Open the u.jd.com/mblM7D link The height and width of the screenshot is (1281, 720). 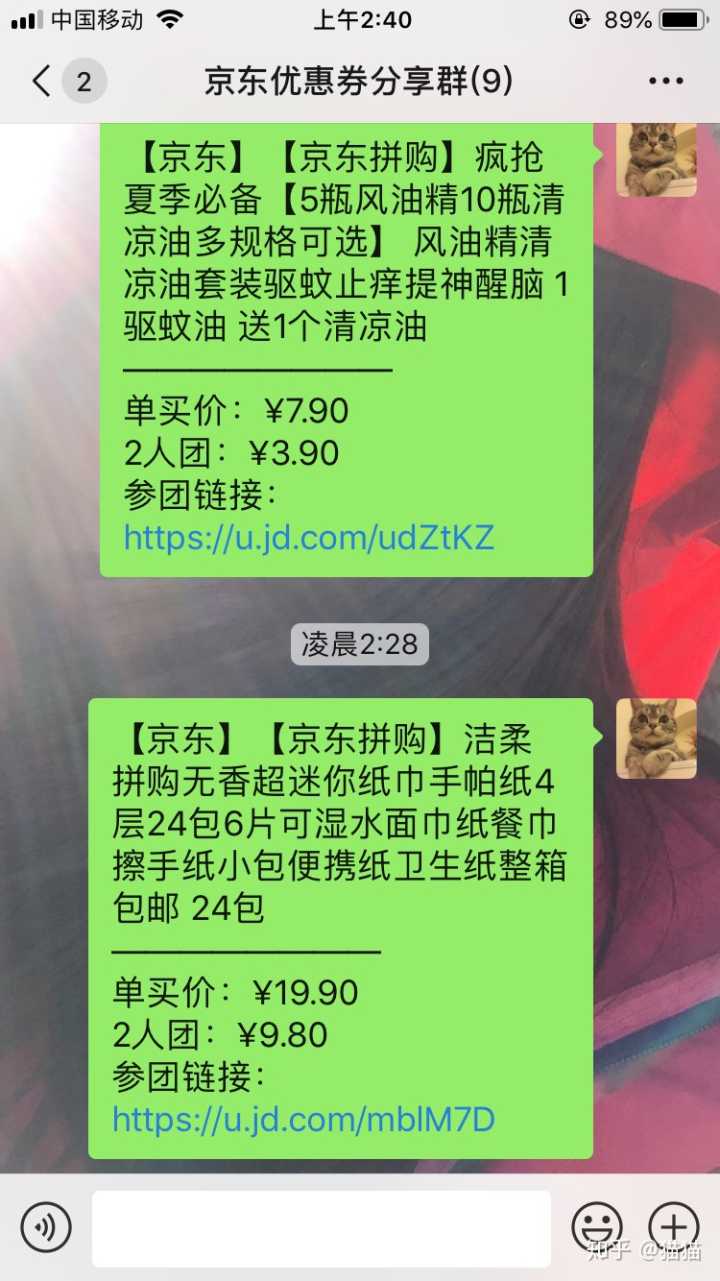pyautogui.click(x=303, y=1119)
